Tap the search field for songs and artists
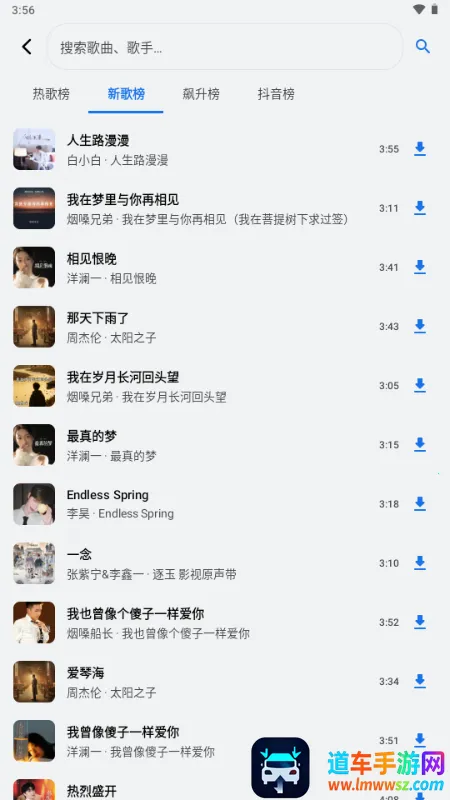 (x=225, y=47)
